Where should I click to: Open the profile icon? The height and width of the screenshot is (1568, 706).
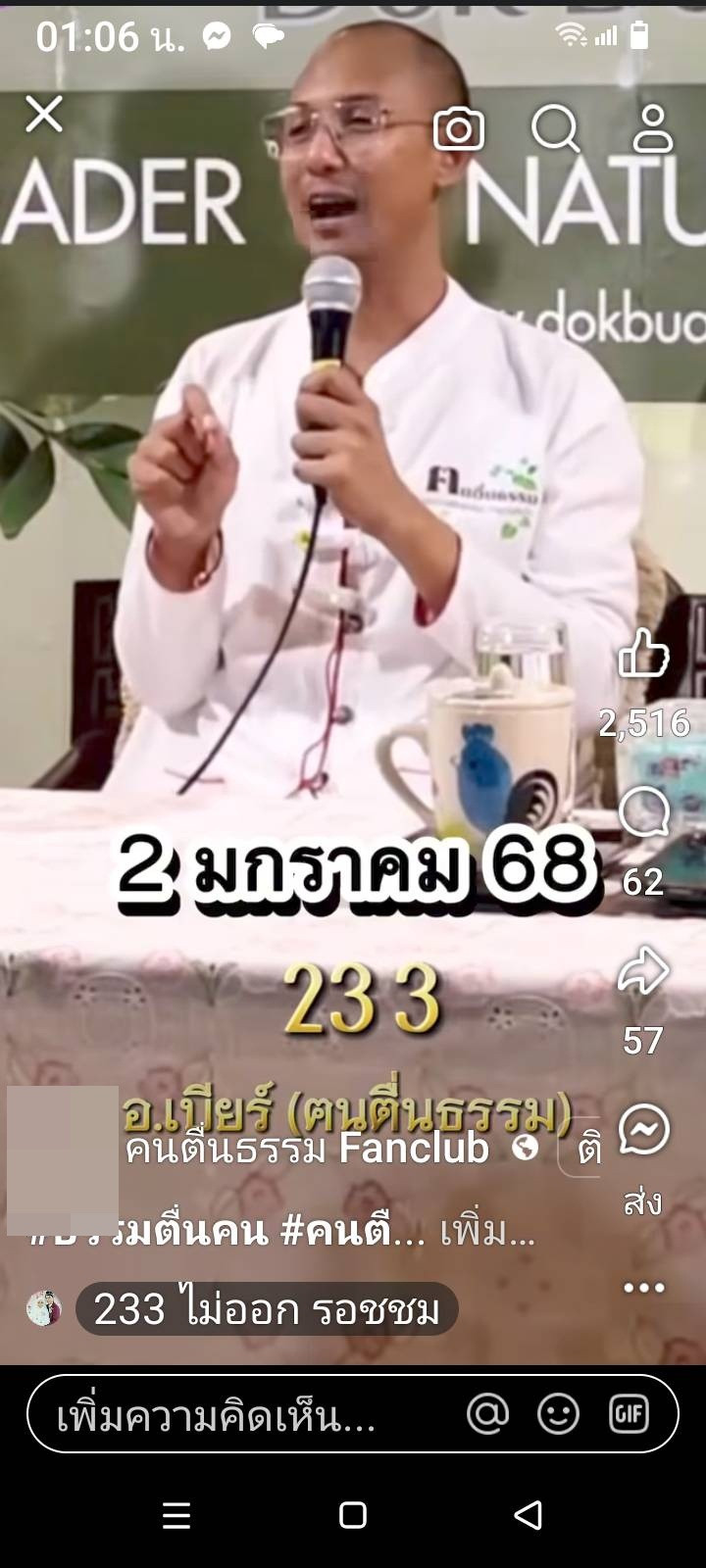(652, 128)
